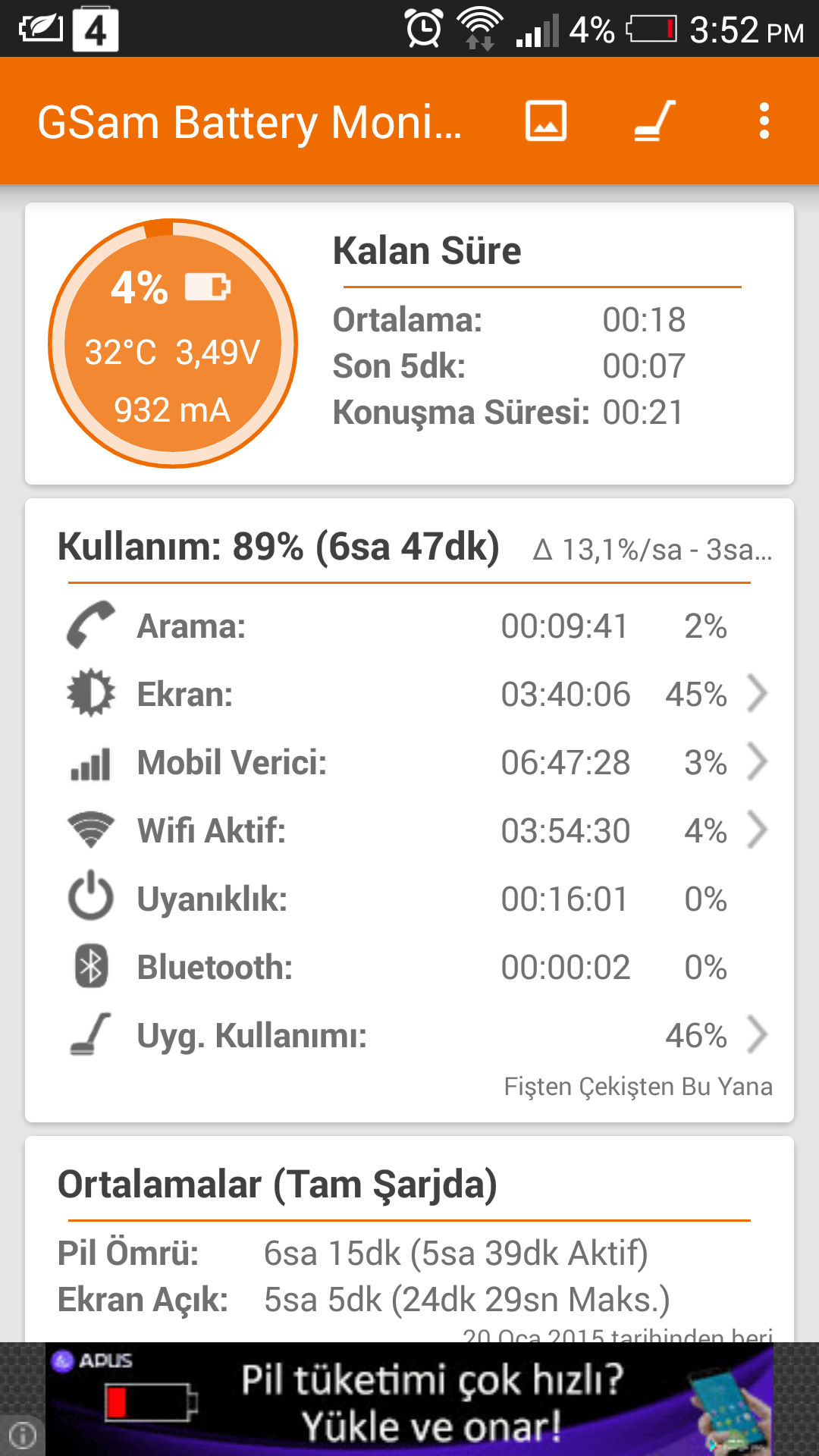The height and width of the screenshot is (1456, 819).
Task: Tap the battery status circle showing 4%
Action: pyautogui.click(x=173, y=344)
